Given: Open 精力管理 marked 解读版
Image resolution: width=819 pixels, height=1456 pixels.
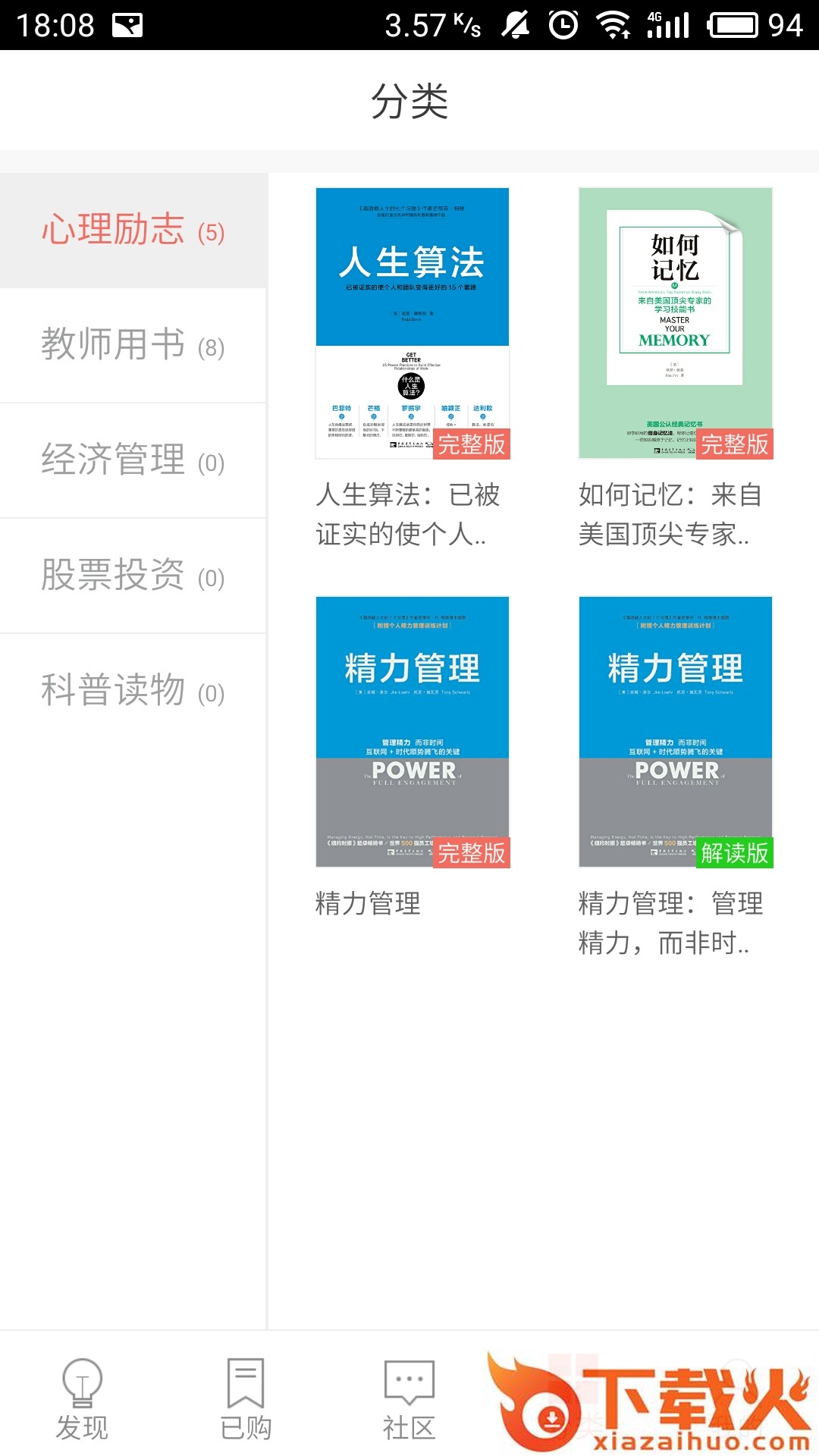Looking at the screenshot, I should (x=675, y=732).
